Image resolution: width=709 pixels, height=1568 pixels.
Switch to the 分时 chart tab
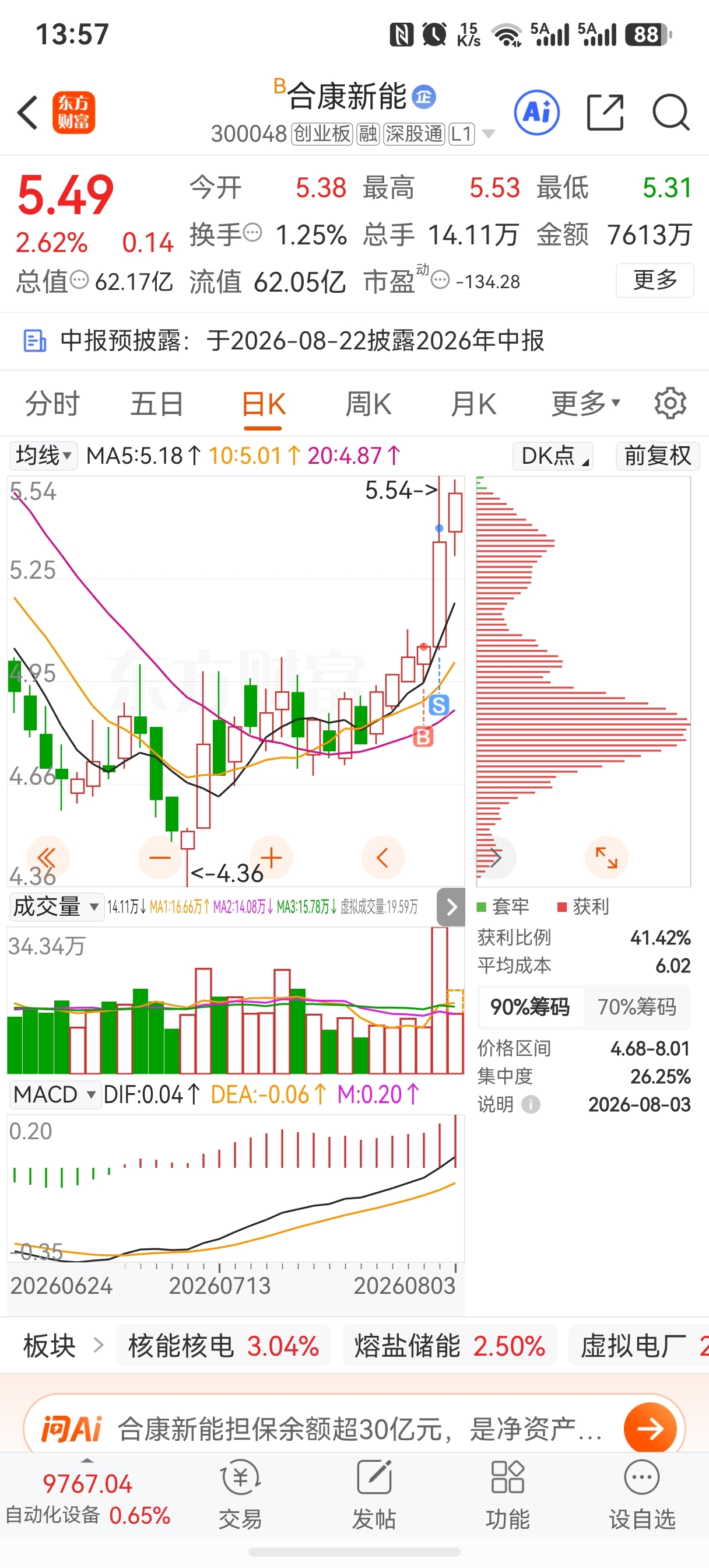click(52, 404)
